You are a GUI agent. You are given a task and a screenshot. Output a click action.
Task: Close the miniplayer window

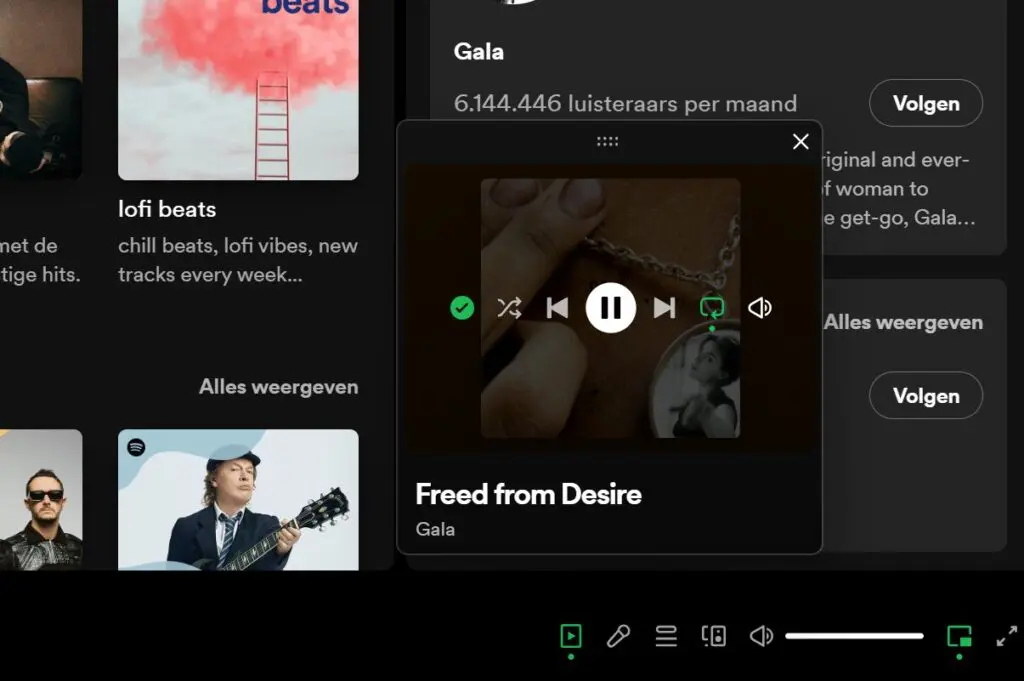[x=800, y=142]
